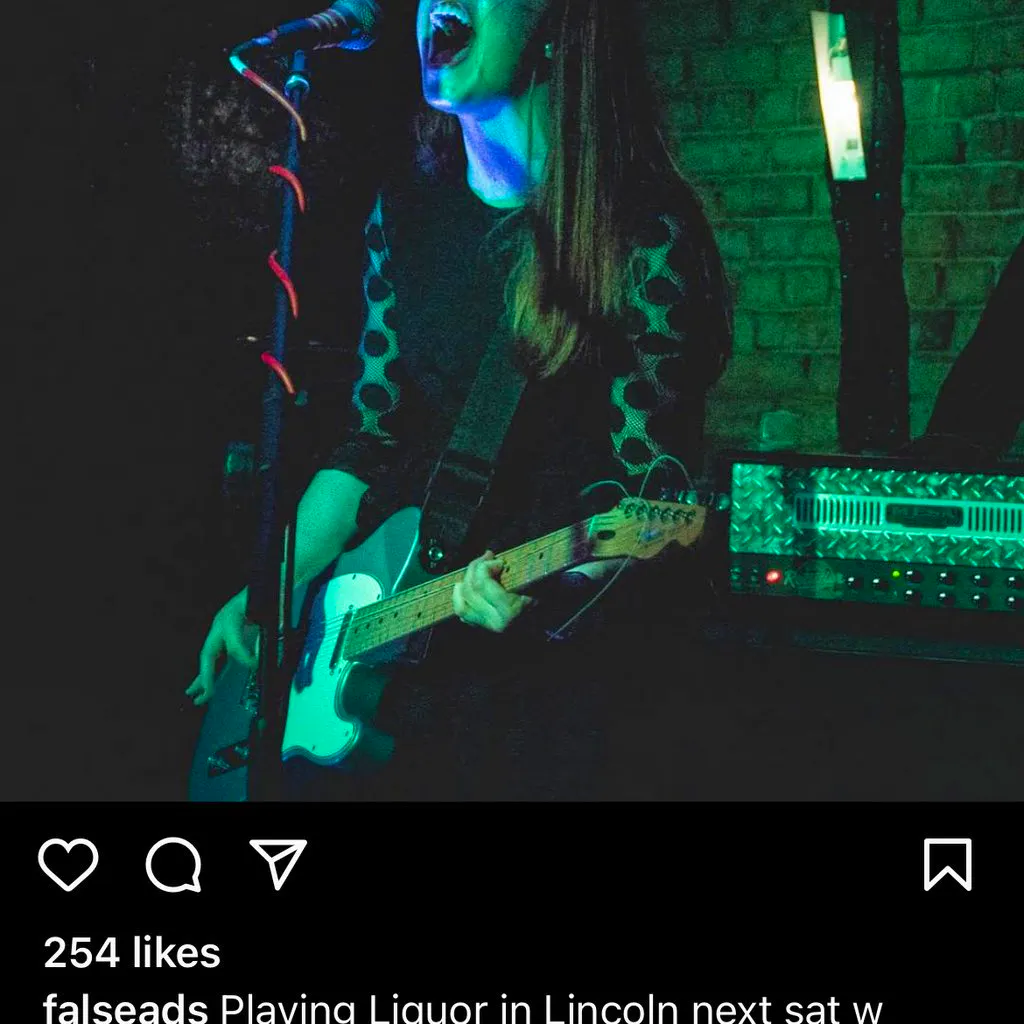This screenshot has width=1024, height=1024.
Task: View the list of 254 likes
Action: pyautogui.click(x=132, y=953)
